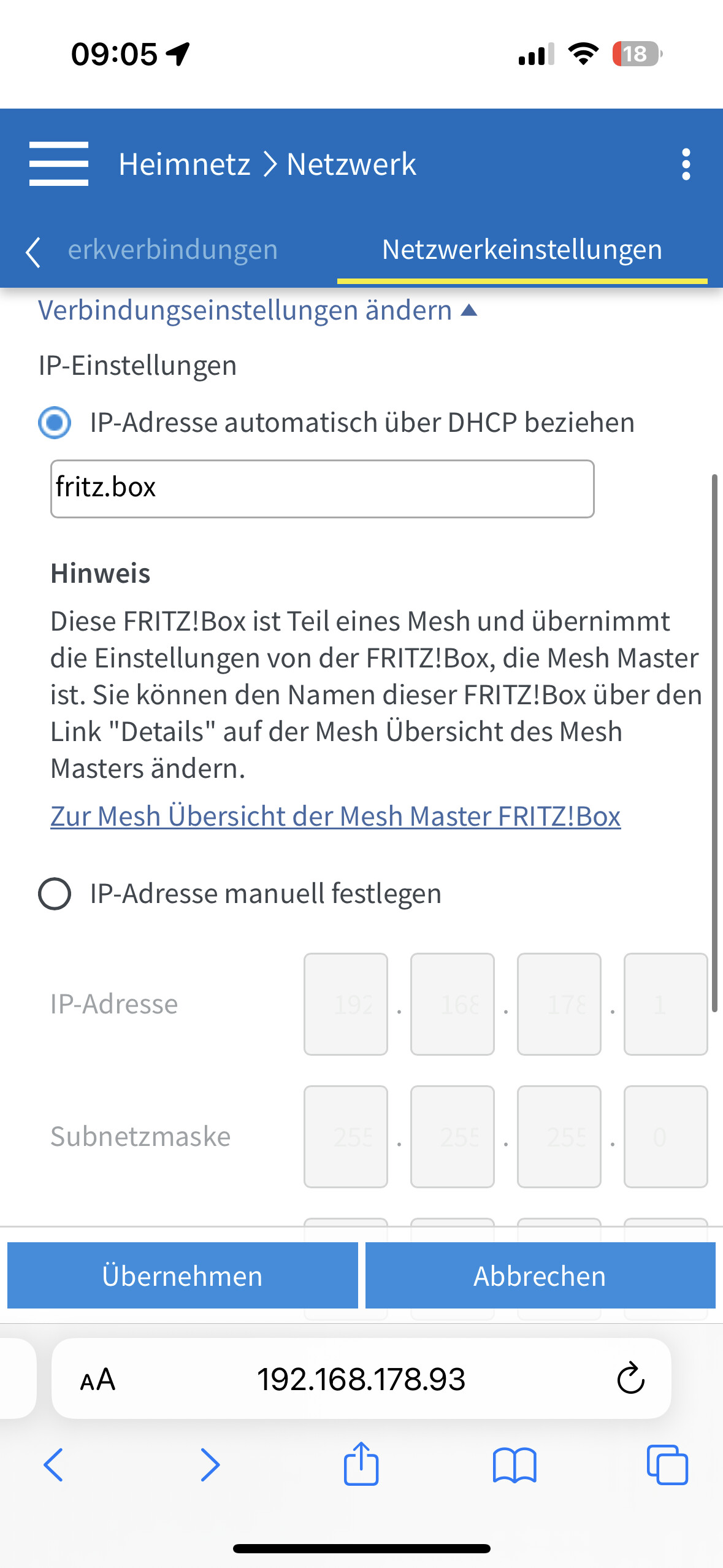Tap the left tab scroll arrow
Viewport: 723px width, 1568px height.
click(x=33, y=252)
